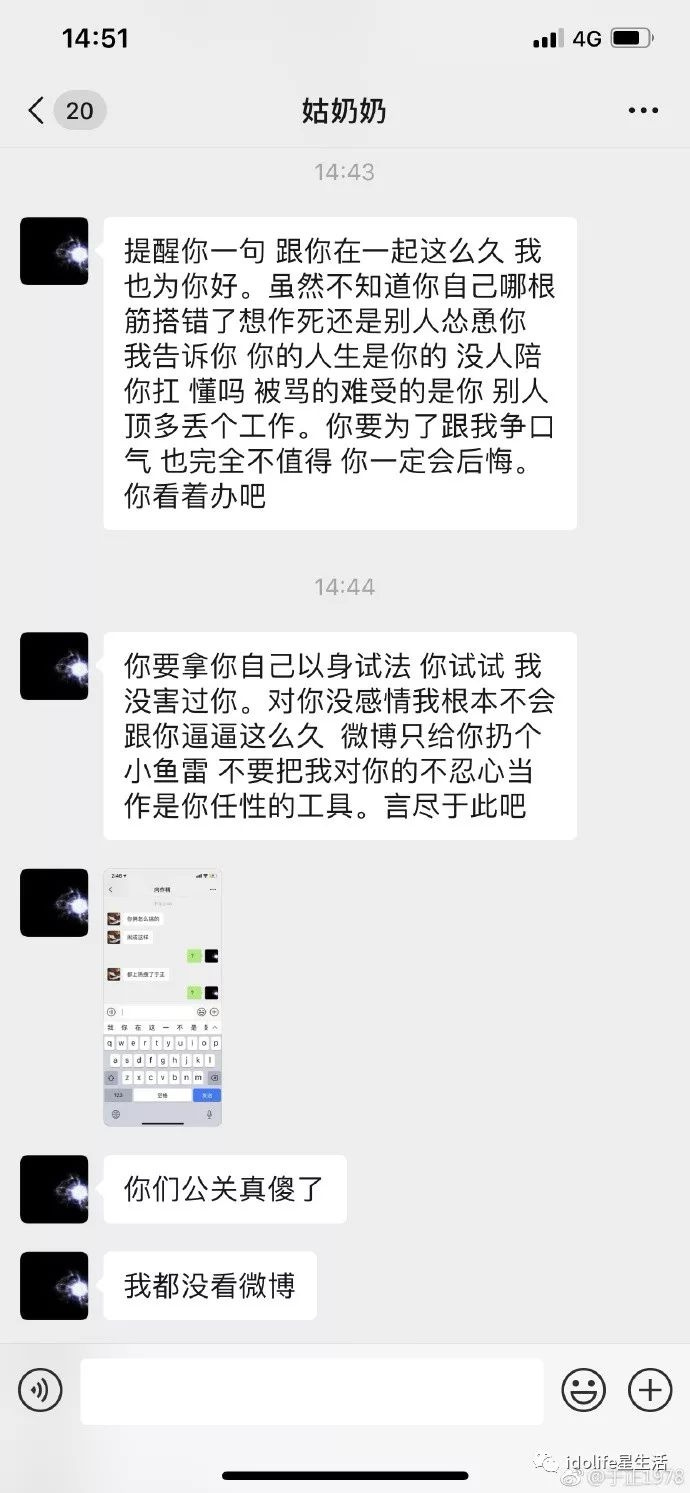This screenshot has height=1493, width=690.
Task: Open sender's avatar beside 你们公关真傻了
Action: pos(54,1189)
